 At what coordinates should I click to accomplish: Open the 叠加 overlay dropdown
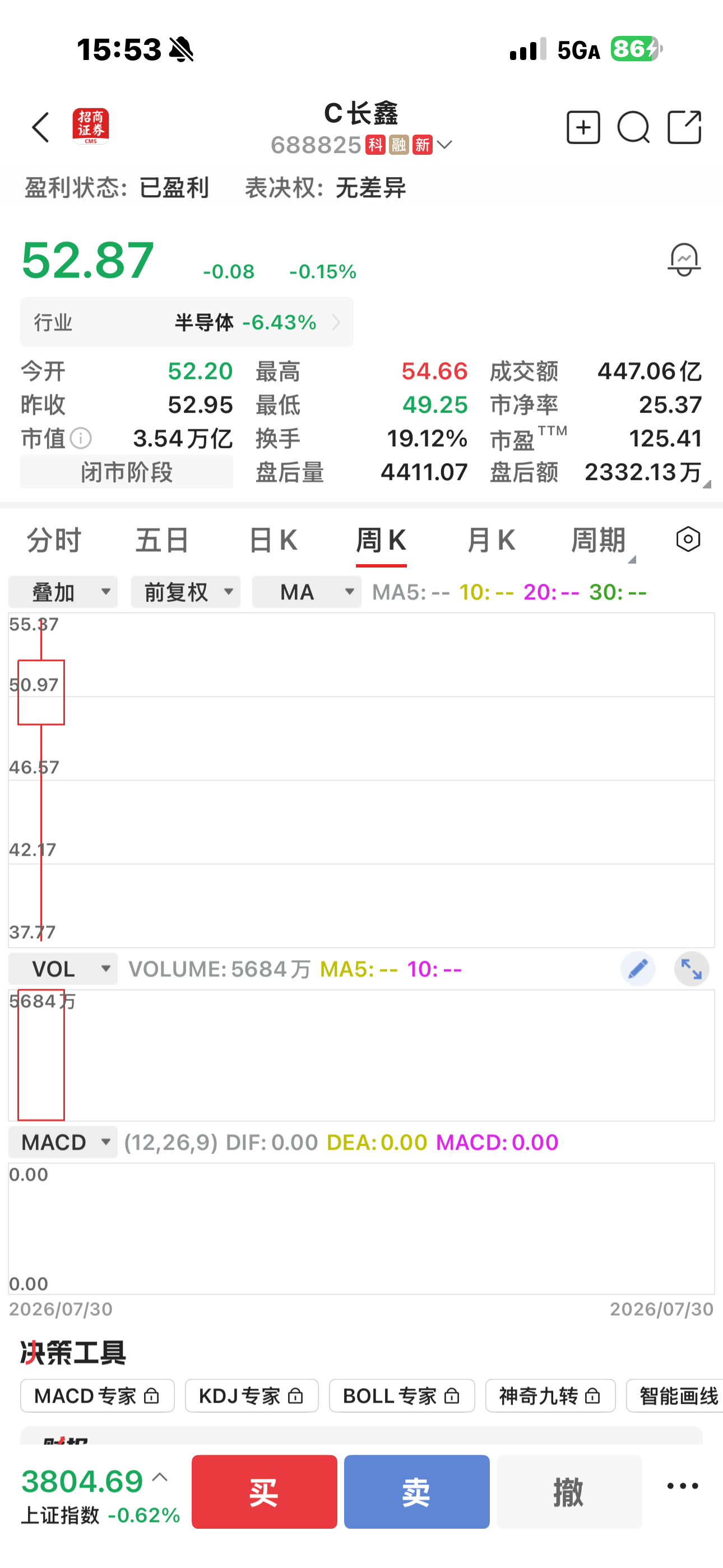(63, 592)
